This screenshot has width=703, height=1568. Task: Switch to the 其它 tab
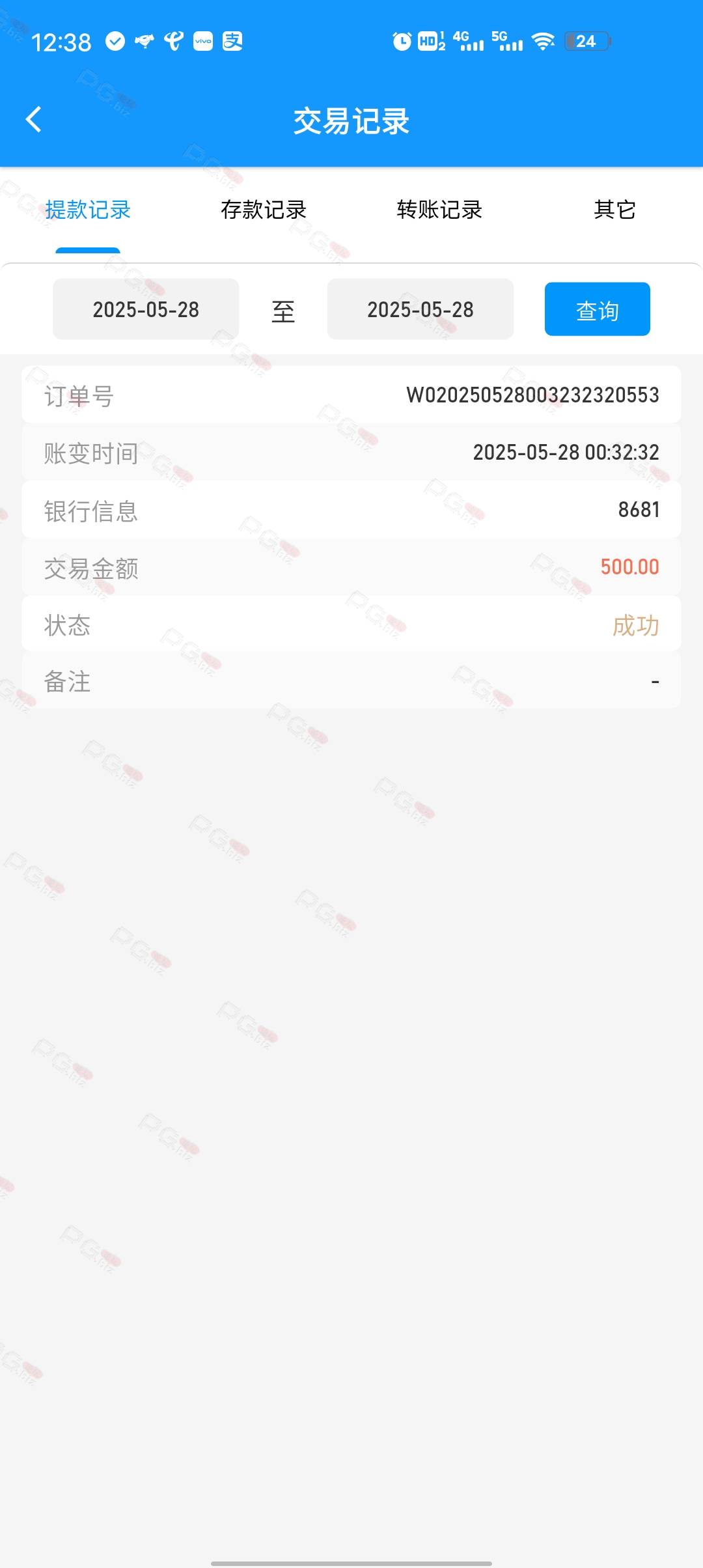click(x=614, y=210)
